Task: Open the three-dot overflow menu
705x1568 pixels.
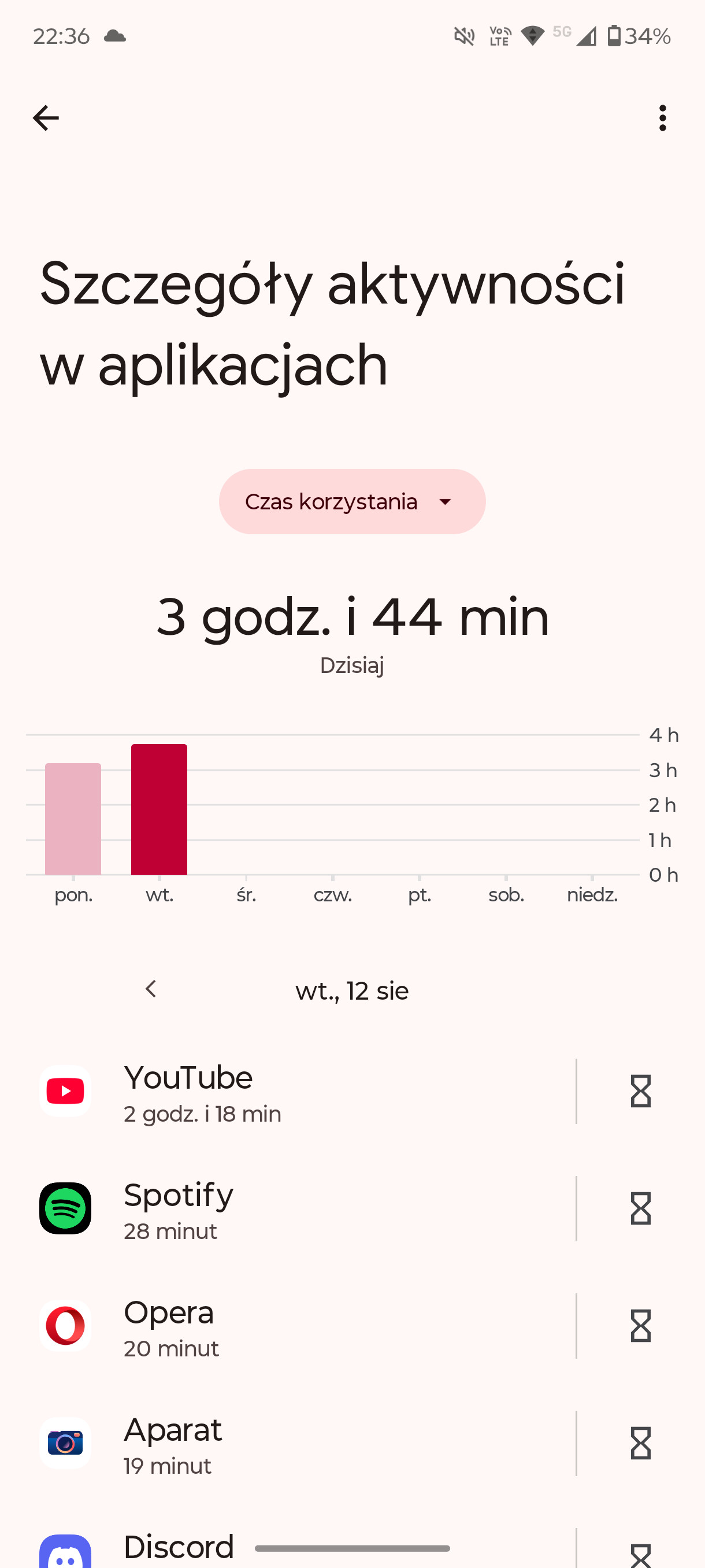Action: coord(662,118)
